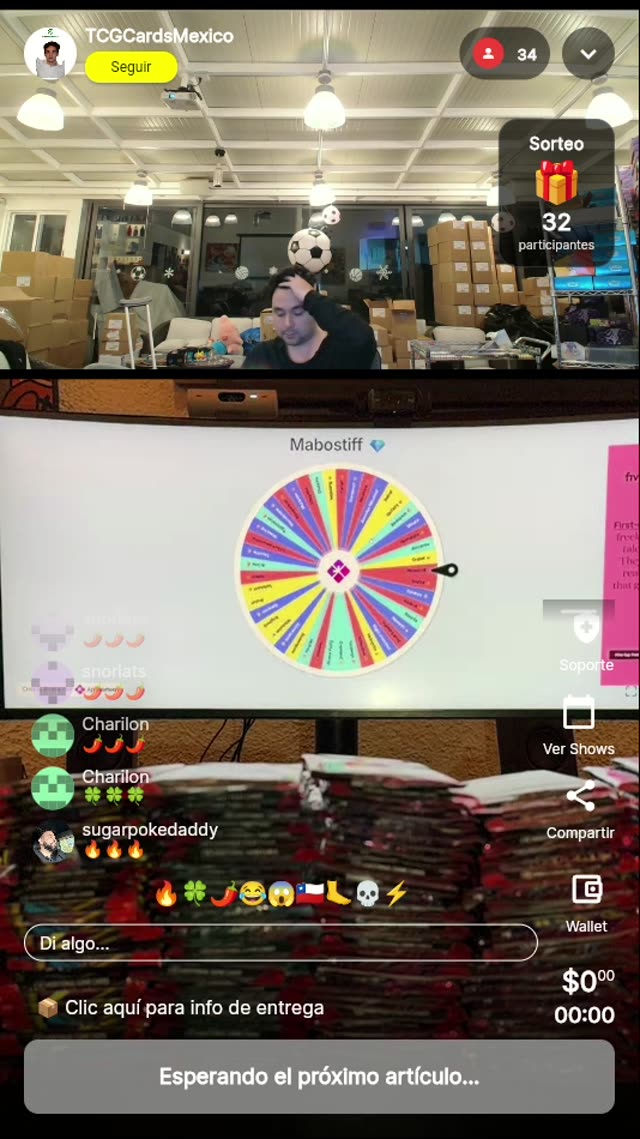640x1139 pixels.
Task: Open the Wallet
Action: click(586, 901)
